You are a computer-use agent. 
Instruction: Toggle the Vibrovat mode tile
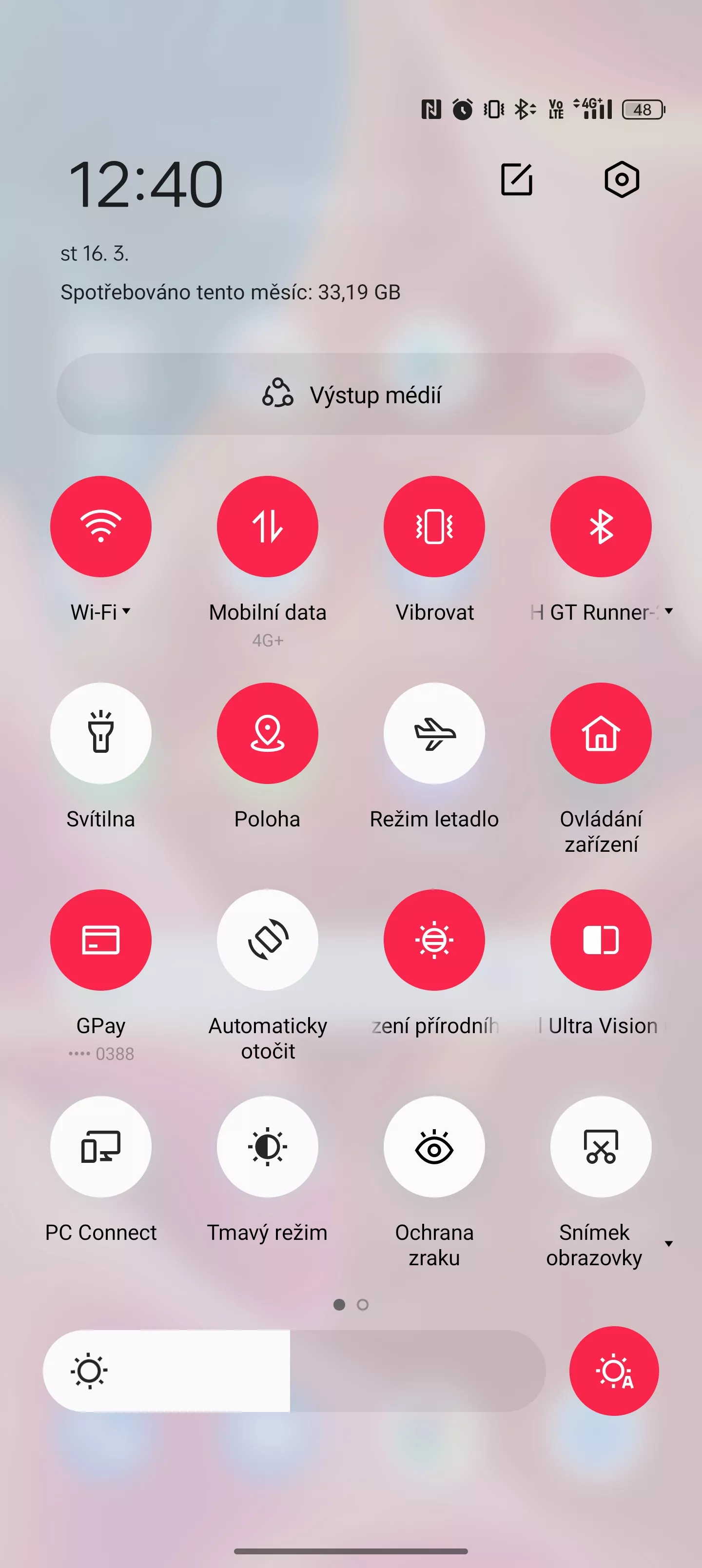(x=434, y=527)
